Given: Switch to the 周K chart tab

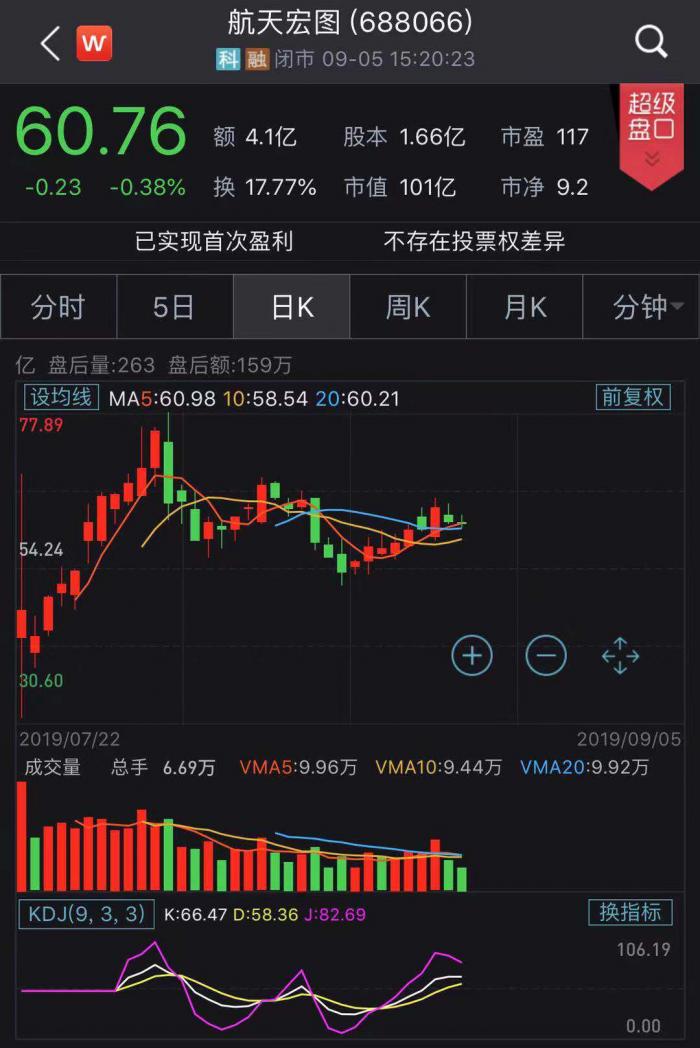Looking at the screenshot, I should tap(408, 307).
